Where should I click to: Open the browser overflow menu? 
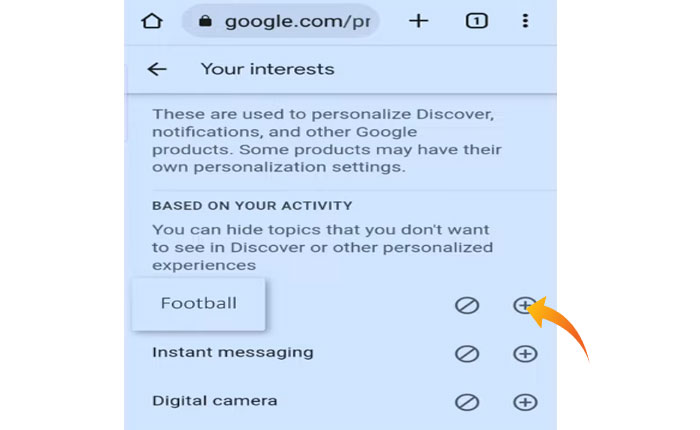[525, 21]
